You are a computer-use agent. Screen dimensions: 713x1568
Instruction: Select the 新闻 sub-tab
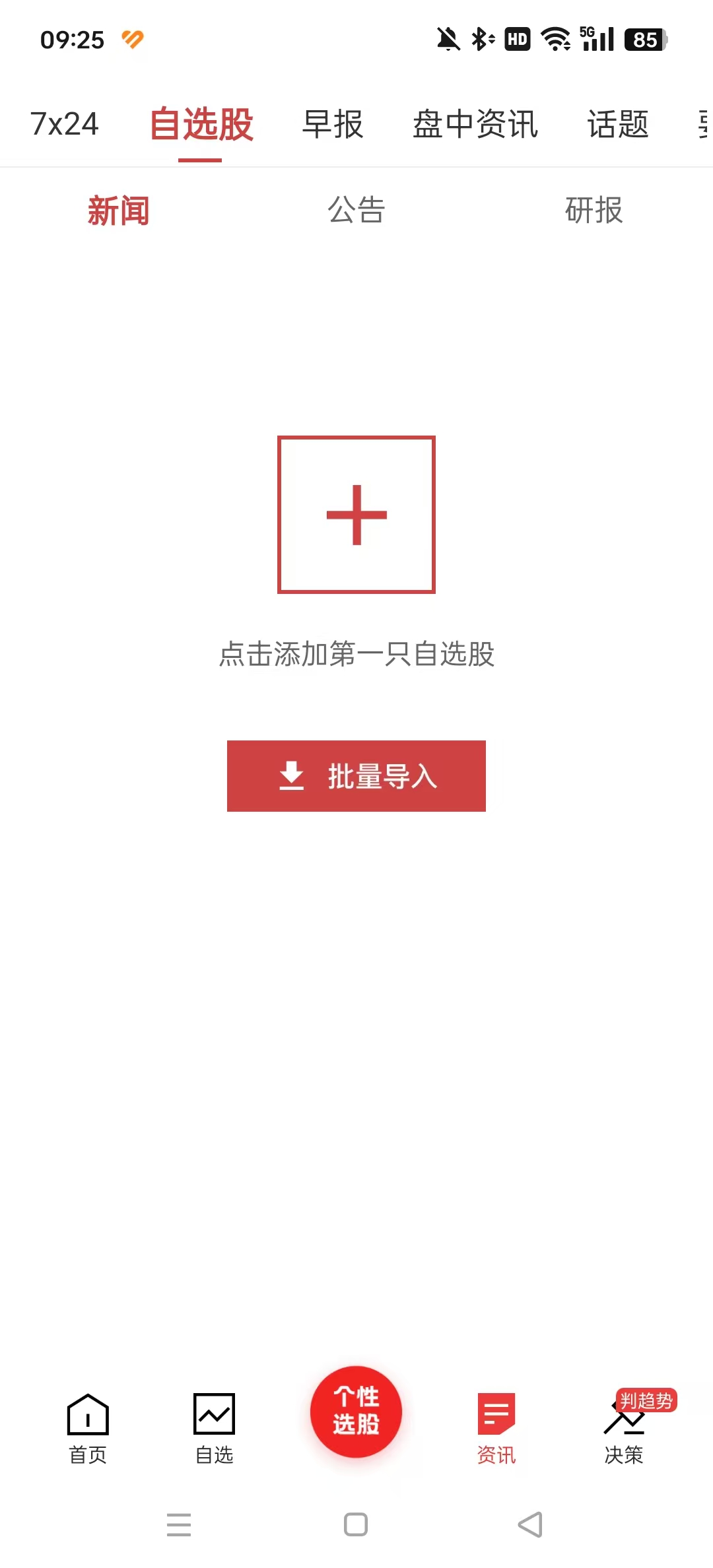point(119,211)
